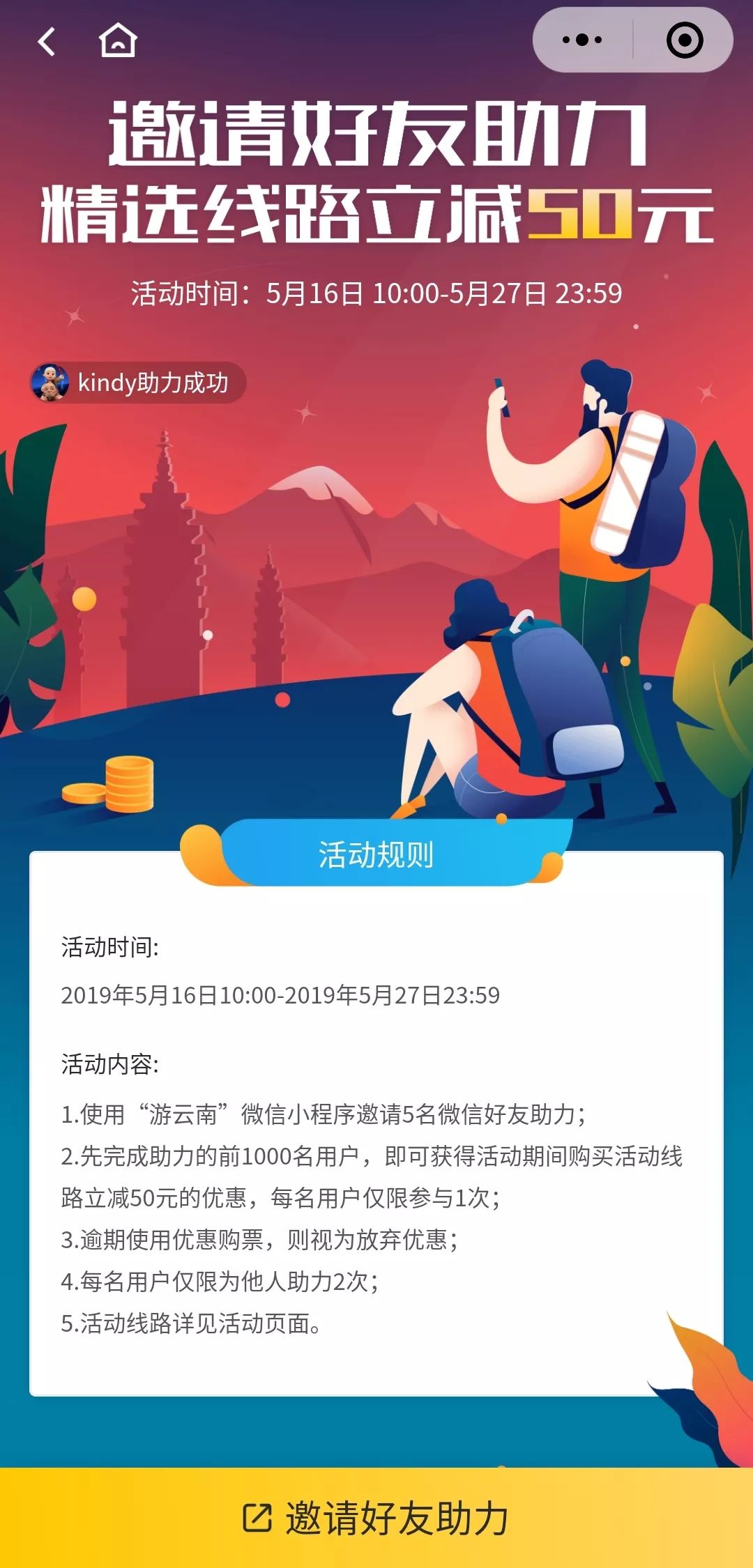Return to the mini program home page
The height and width of the screenshot is (1568, 753).
(x=118, y=40)
